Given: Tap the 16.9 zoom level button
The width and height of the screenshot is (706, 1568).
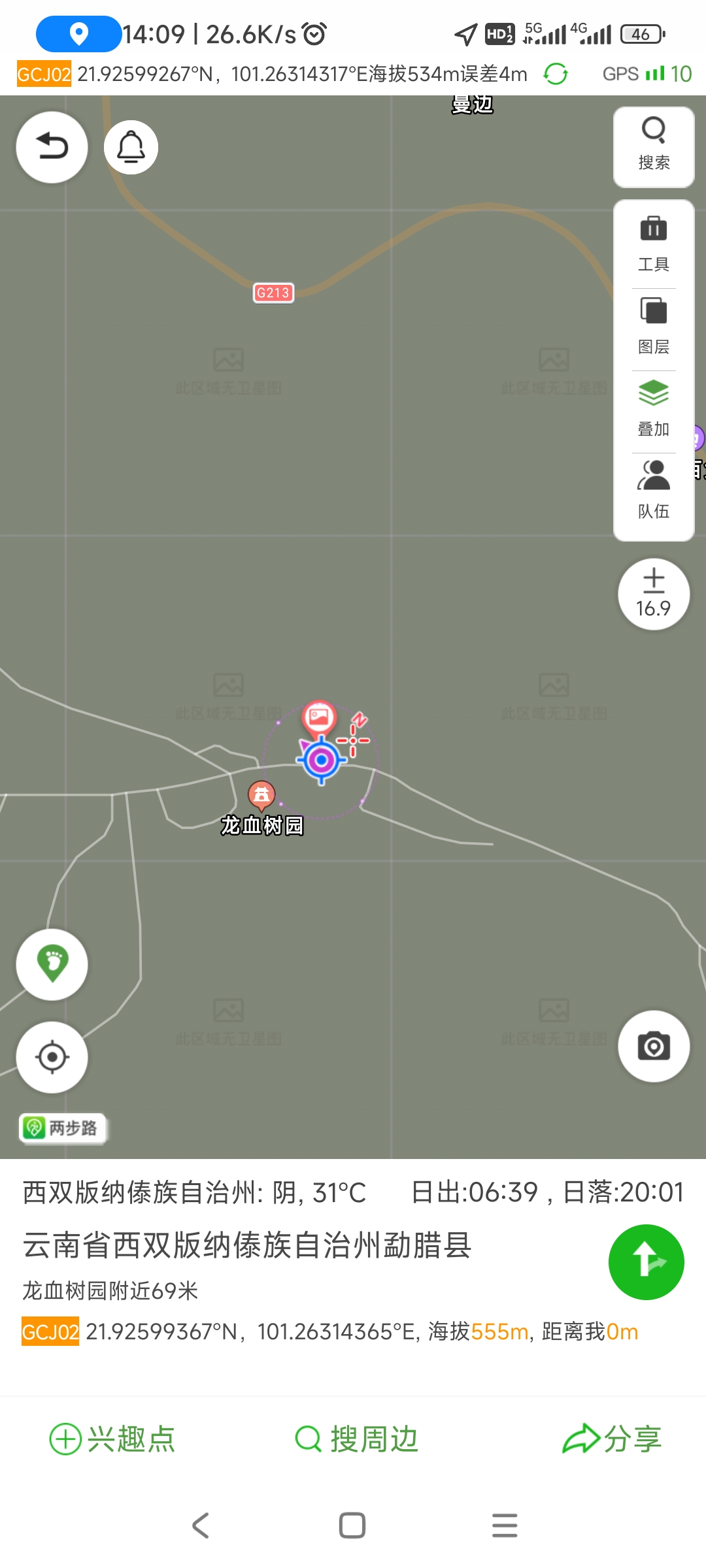Looking at the screenshot, I should point(653,595).
